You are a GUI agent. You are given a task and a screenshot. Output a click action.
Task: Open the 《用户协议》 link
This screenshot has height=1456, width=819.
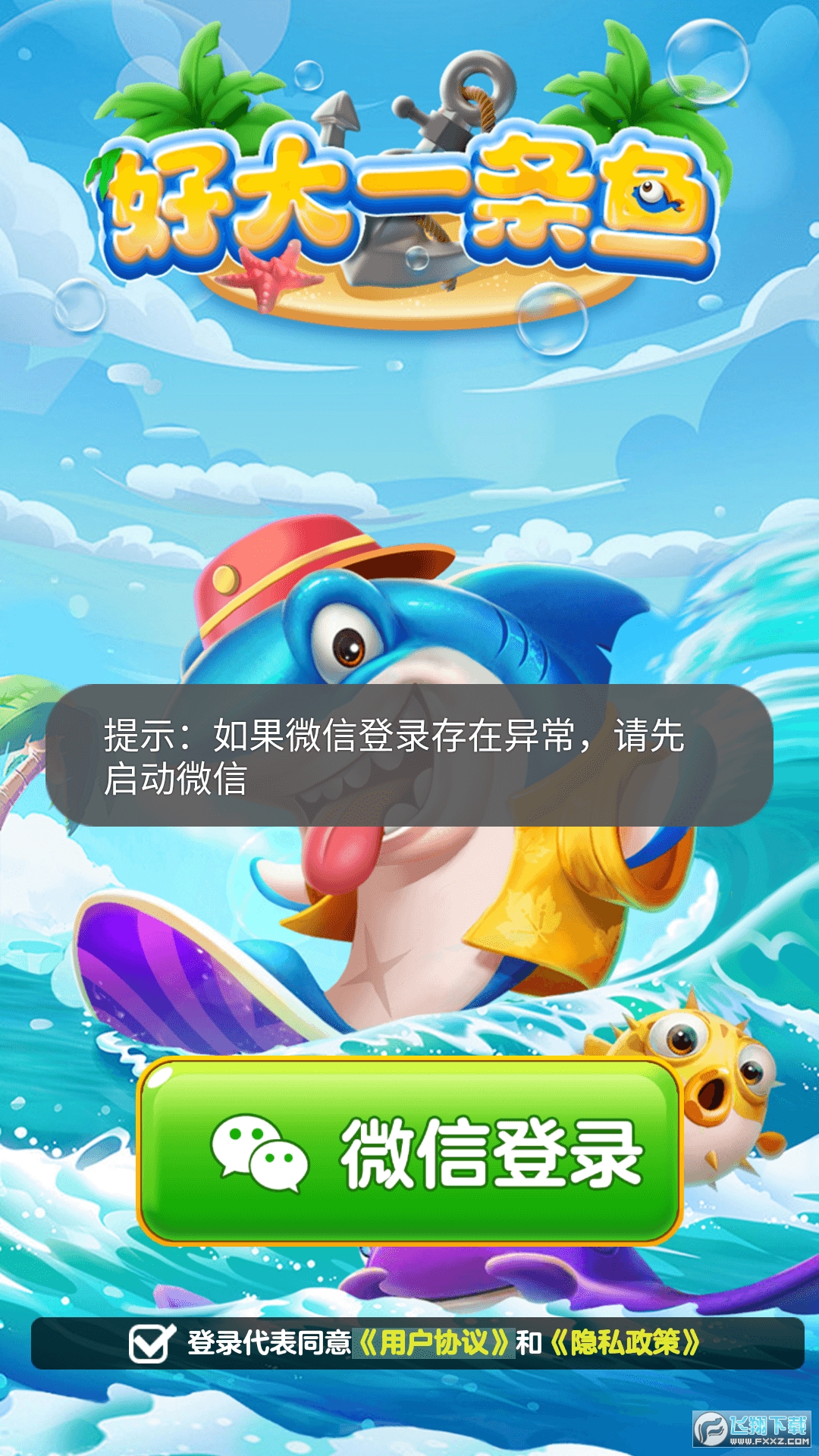[433, 1343]
